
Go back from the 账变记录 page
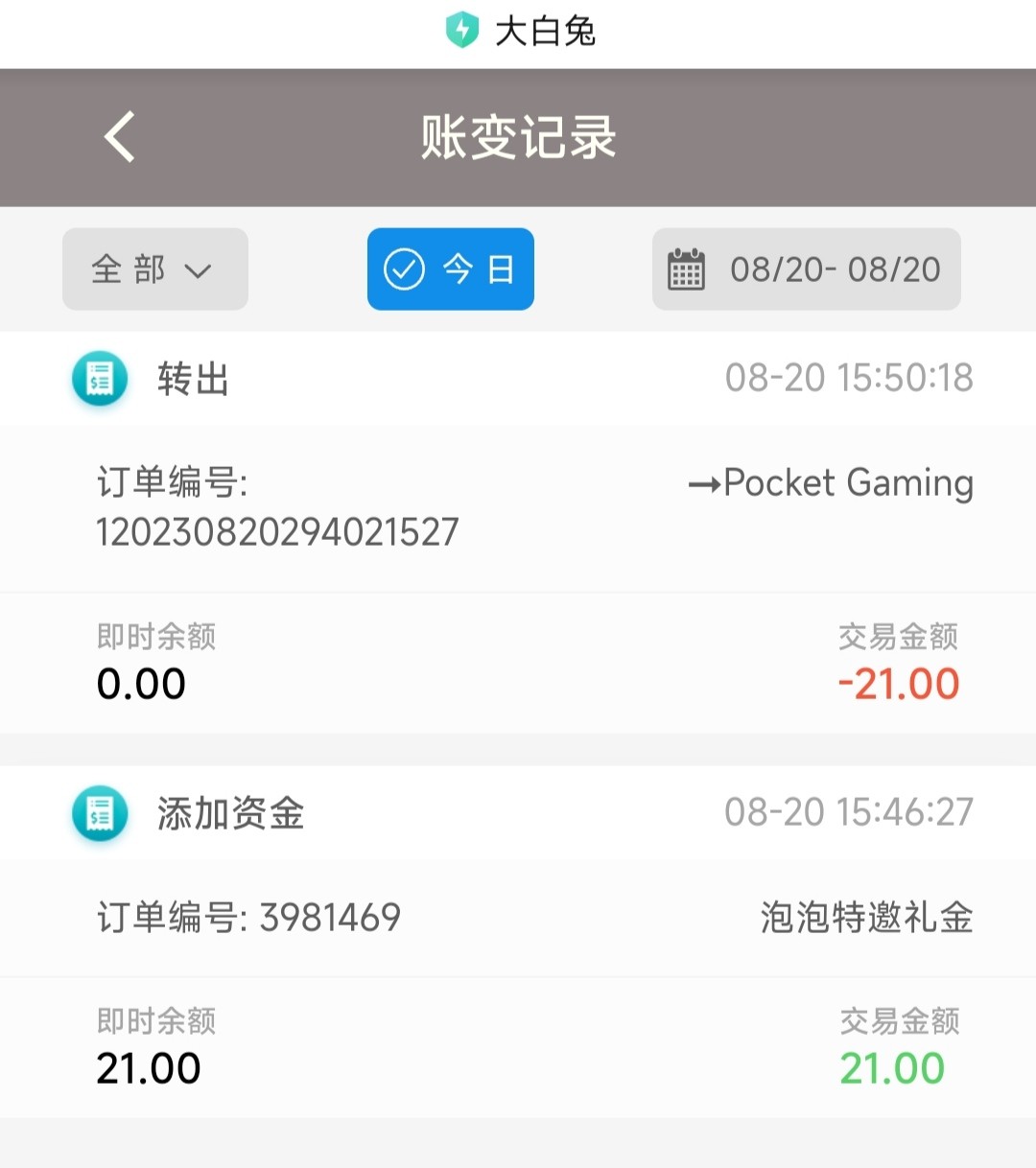pos(120,137)
